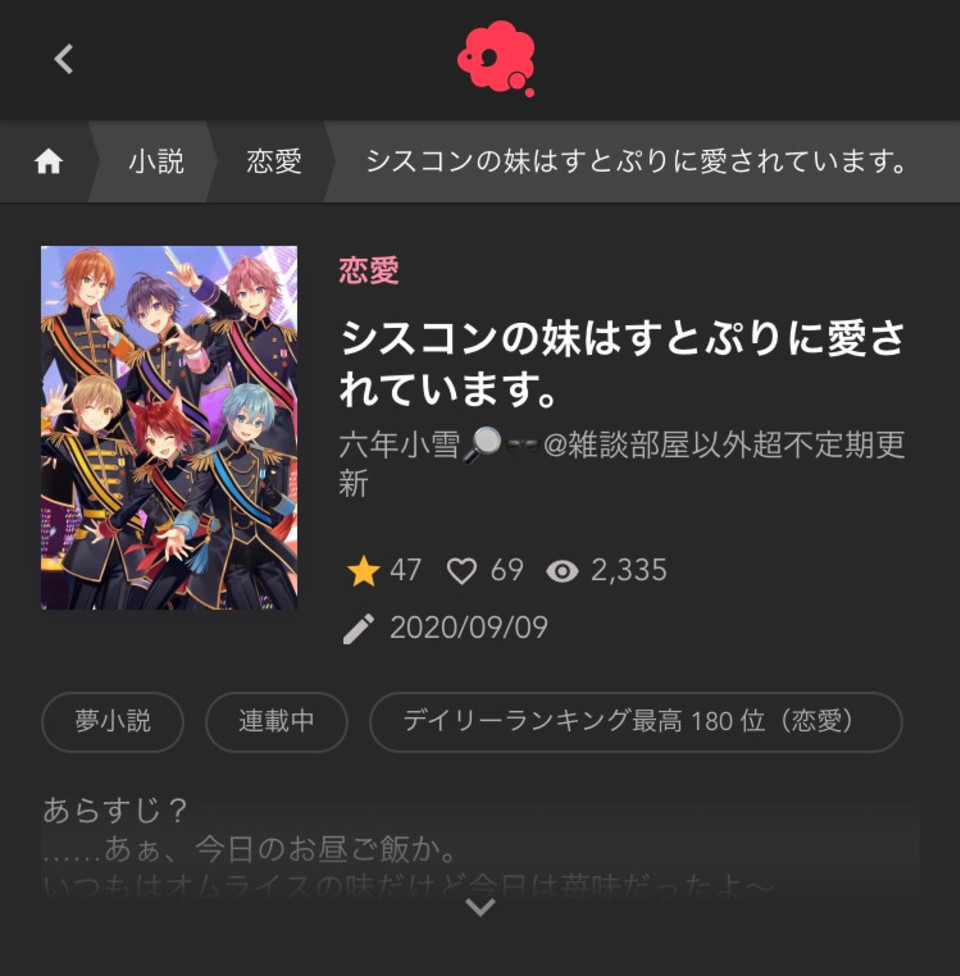Open the デイリーランキング最高 180 位 chip
This screenshot has width=960, height=976.
(635, 721)
